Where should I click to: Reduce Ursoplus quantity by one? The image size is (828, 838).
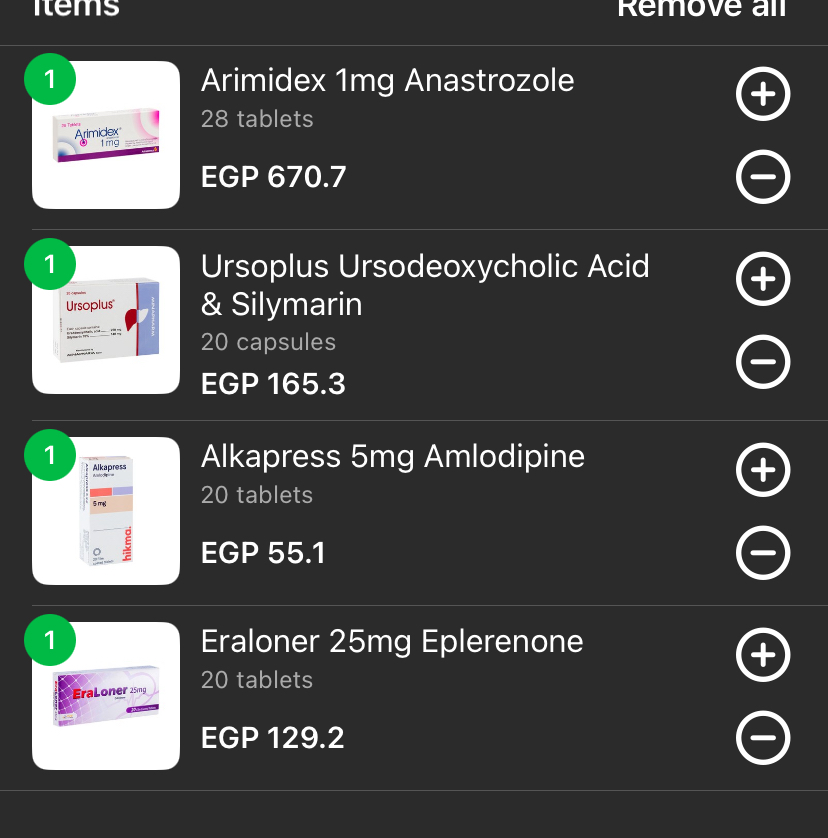pos(763,362)
